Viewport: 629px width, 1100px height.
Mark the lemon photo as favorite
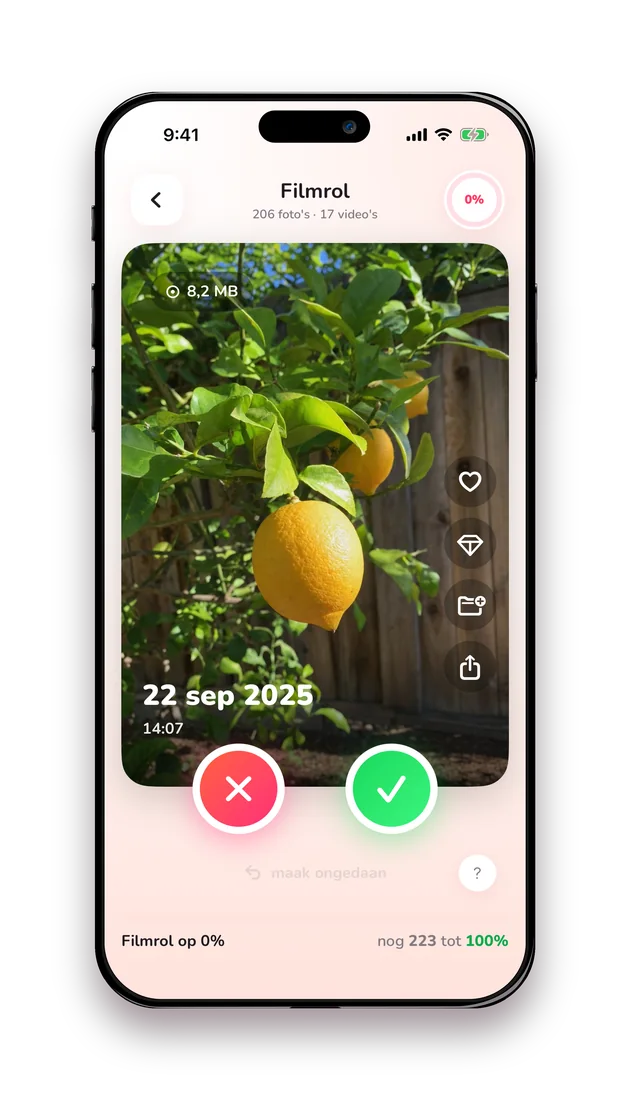point(470,481)
